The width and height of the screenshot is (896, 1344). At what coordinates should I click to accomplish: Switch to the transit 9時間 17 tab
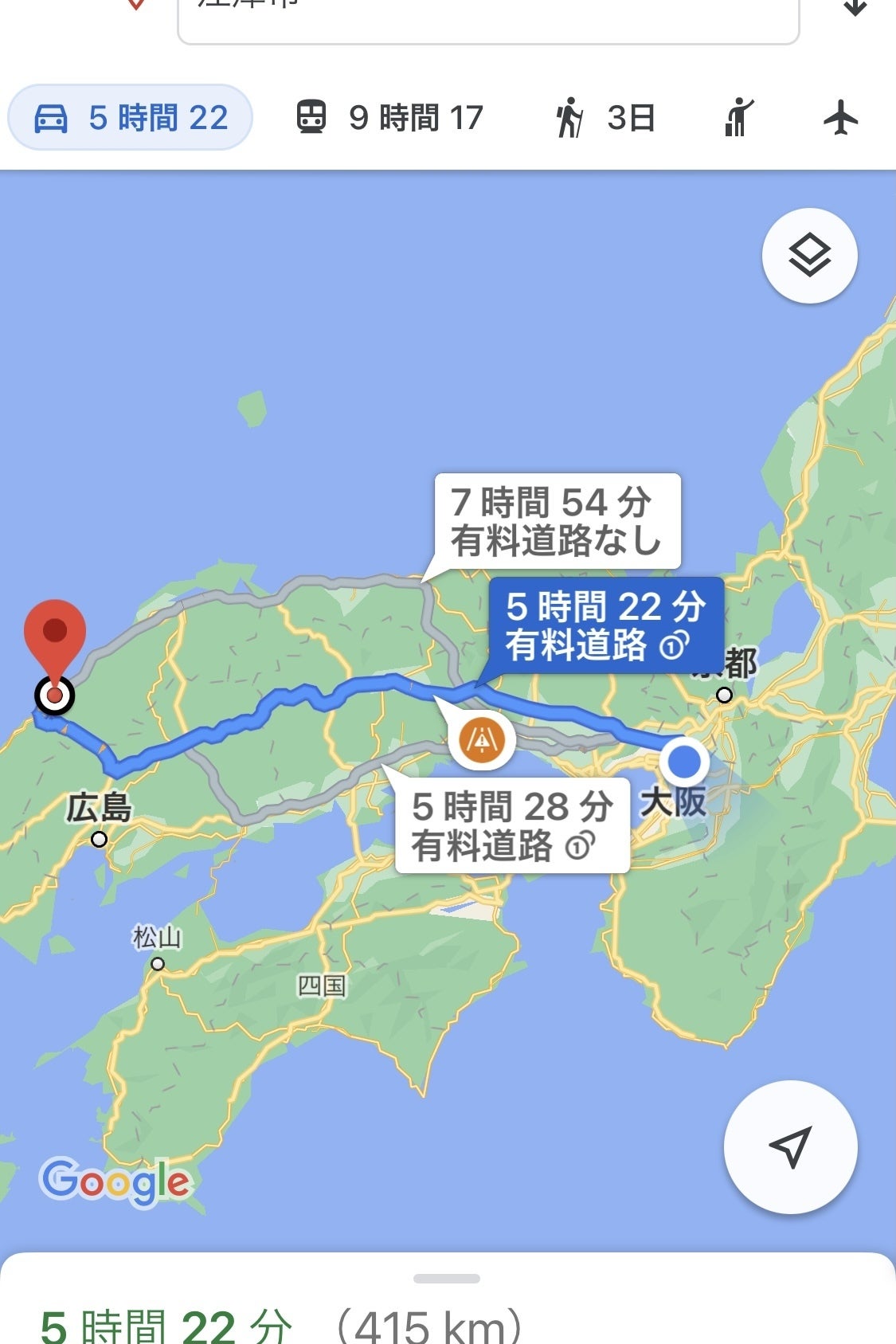pyautogui.click(x=389, y=118)
